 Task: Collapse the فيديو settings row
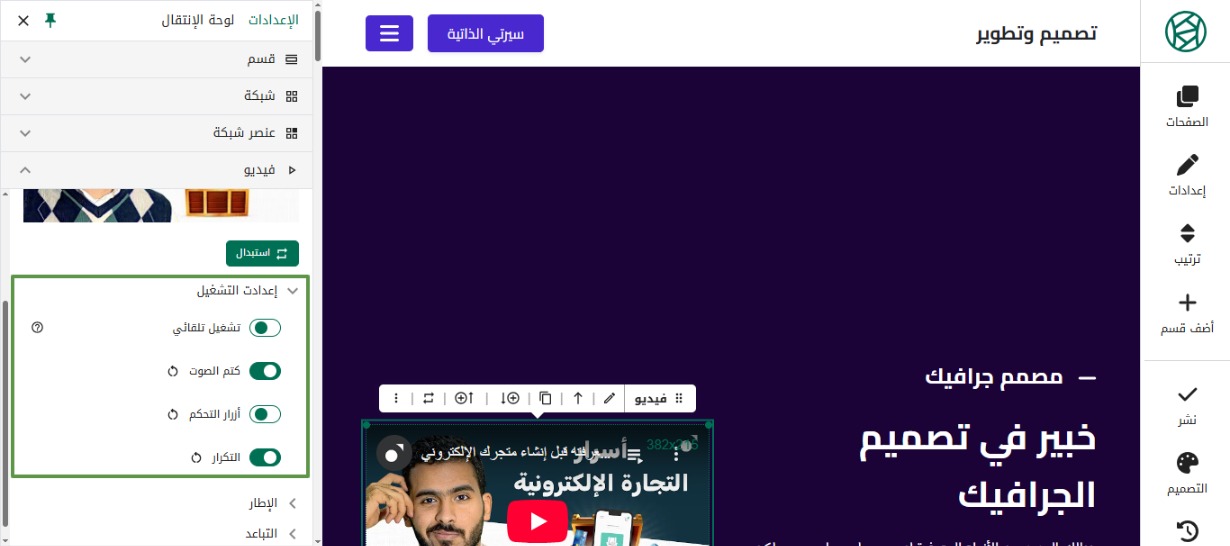coord(26,170)
